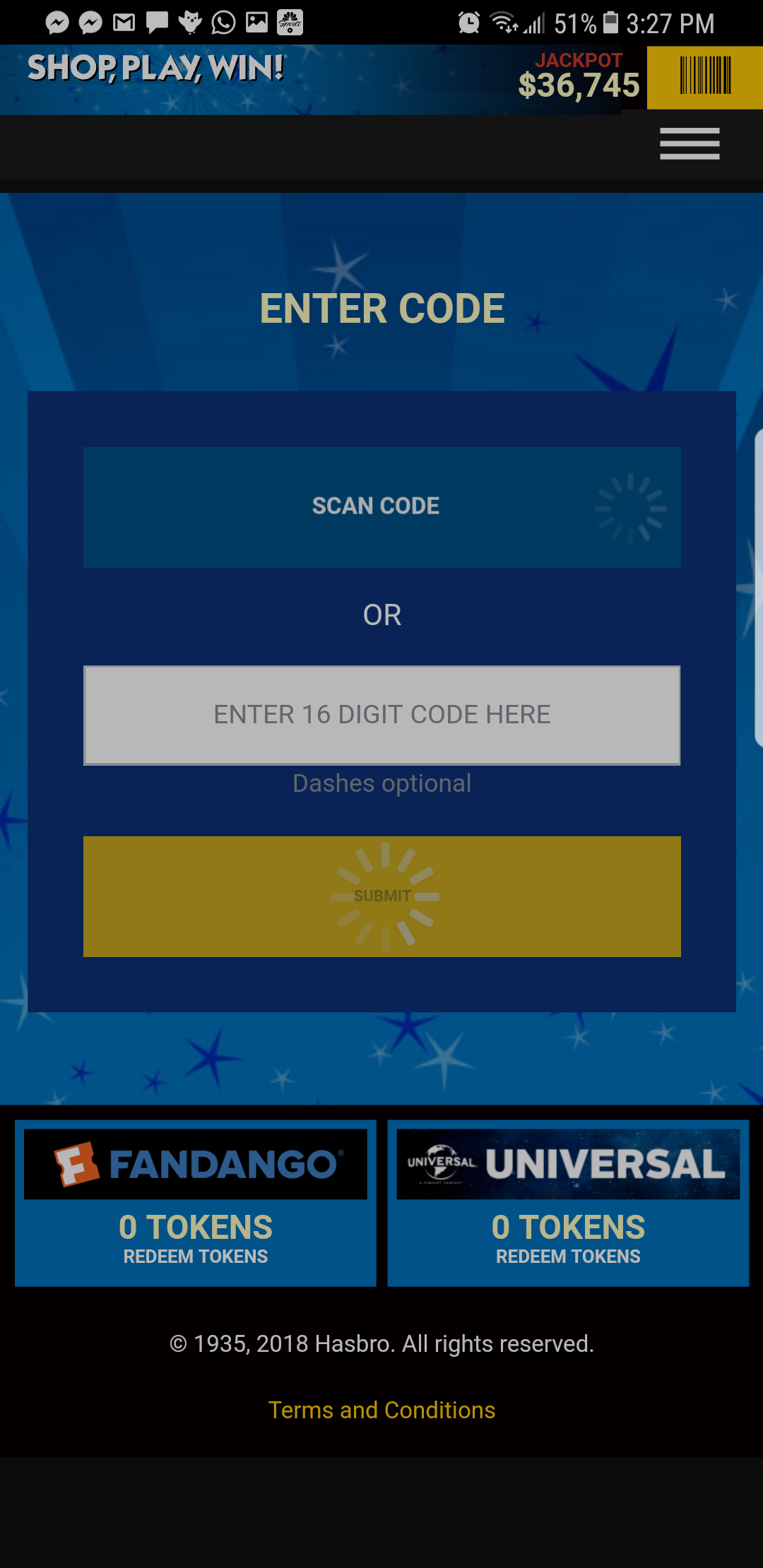Viewport: 763px width, 1568px height.
Task: Tap the yellow barcode scan icon
Action: click(705, 77)
